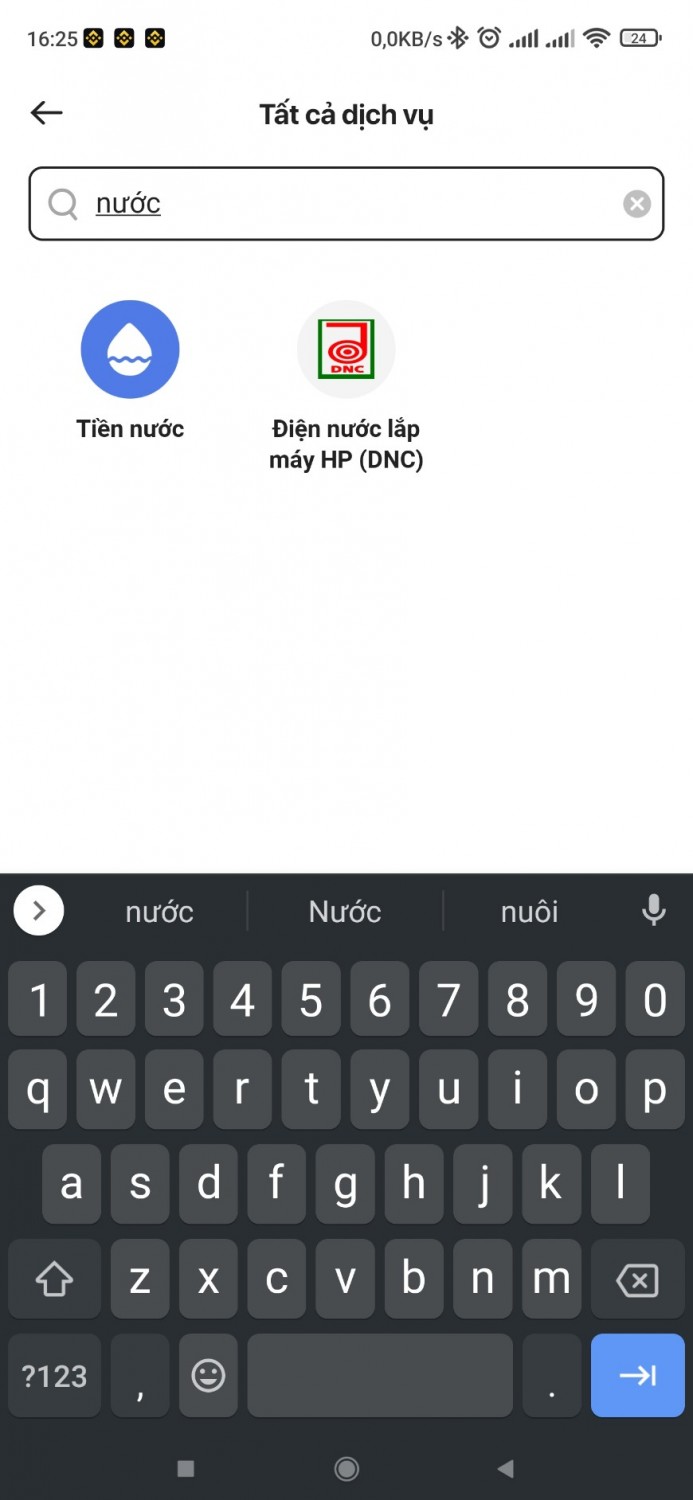This screenshot has height=1500, width=693.
Task: Tap the keyboard backspace key
Action: click(x=637, y=1280)
